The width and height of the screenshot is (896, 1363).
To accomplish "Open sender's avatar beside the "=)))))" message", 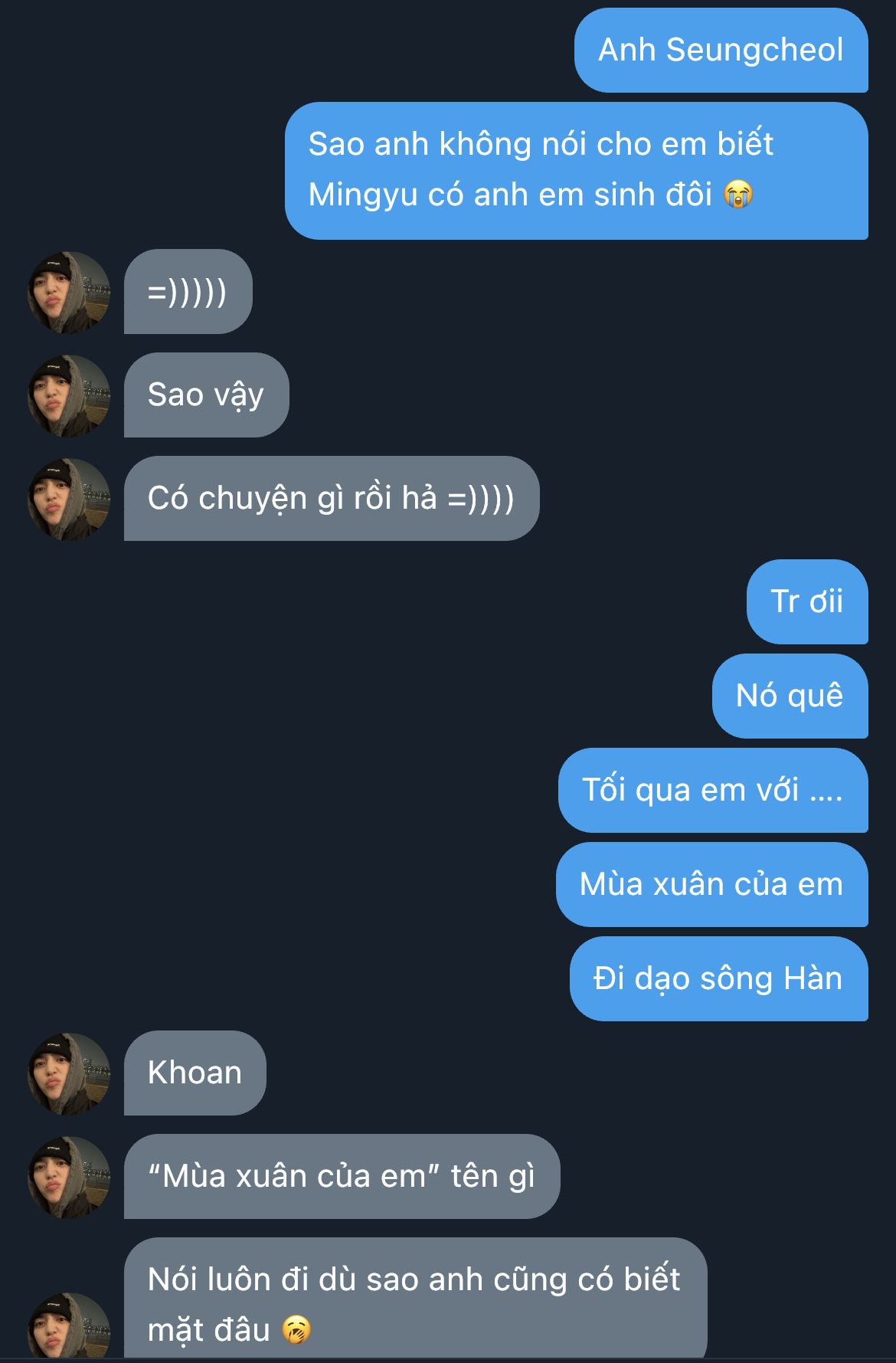I will click(69, 292).
